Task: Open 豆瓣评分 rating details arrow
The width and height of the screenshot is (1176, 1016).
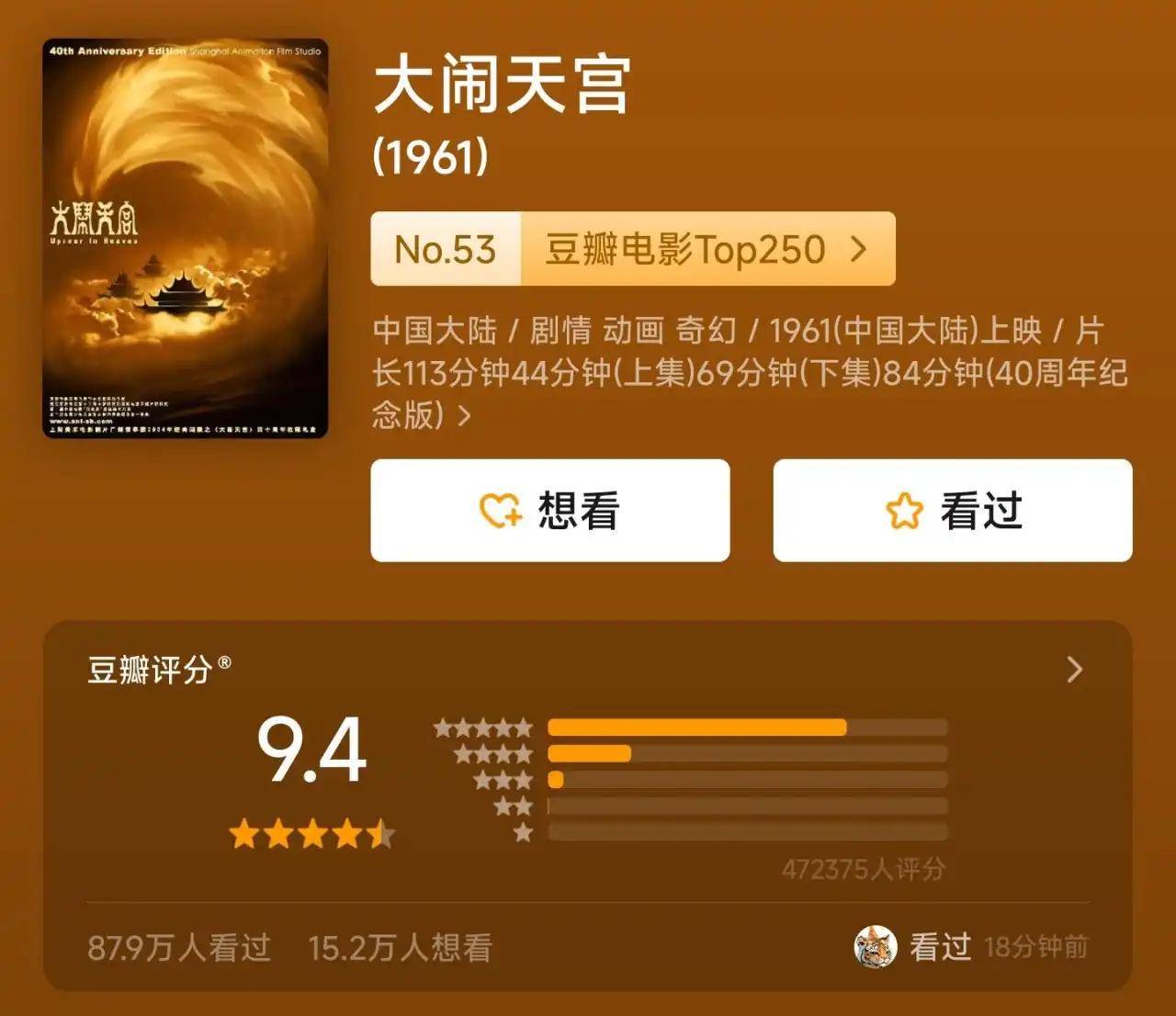Action: click(1074, 670)
